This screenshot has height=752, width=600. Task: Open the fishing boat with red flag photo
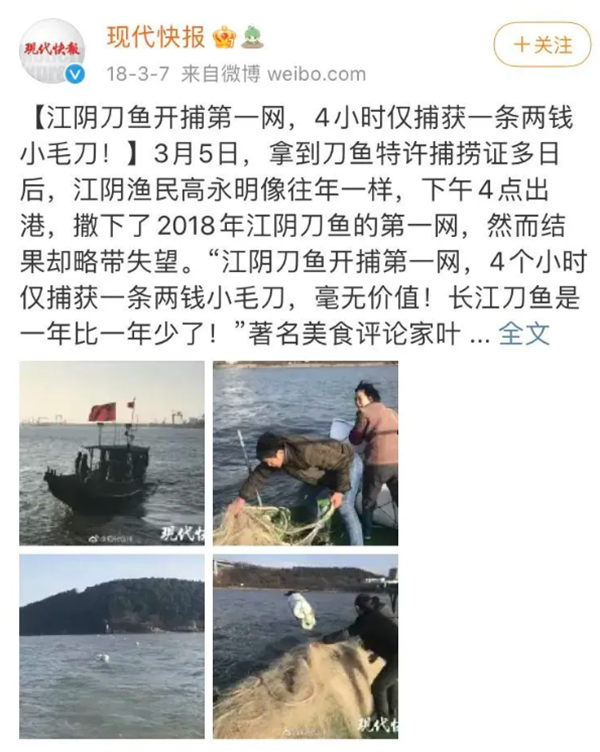click(111, 453)
